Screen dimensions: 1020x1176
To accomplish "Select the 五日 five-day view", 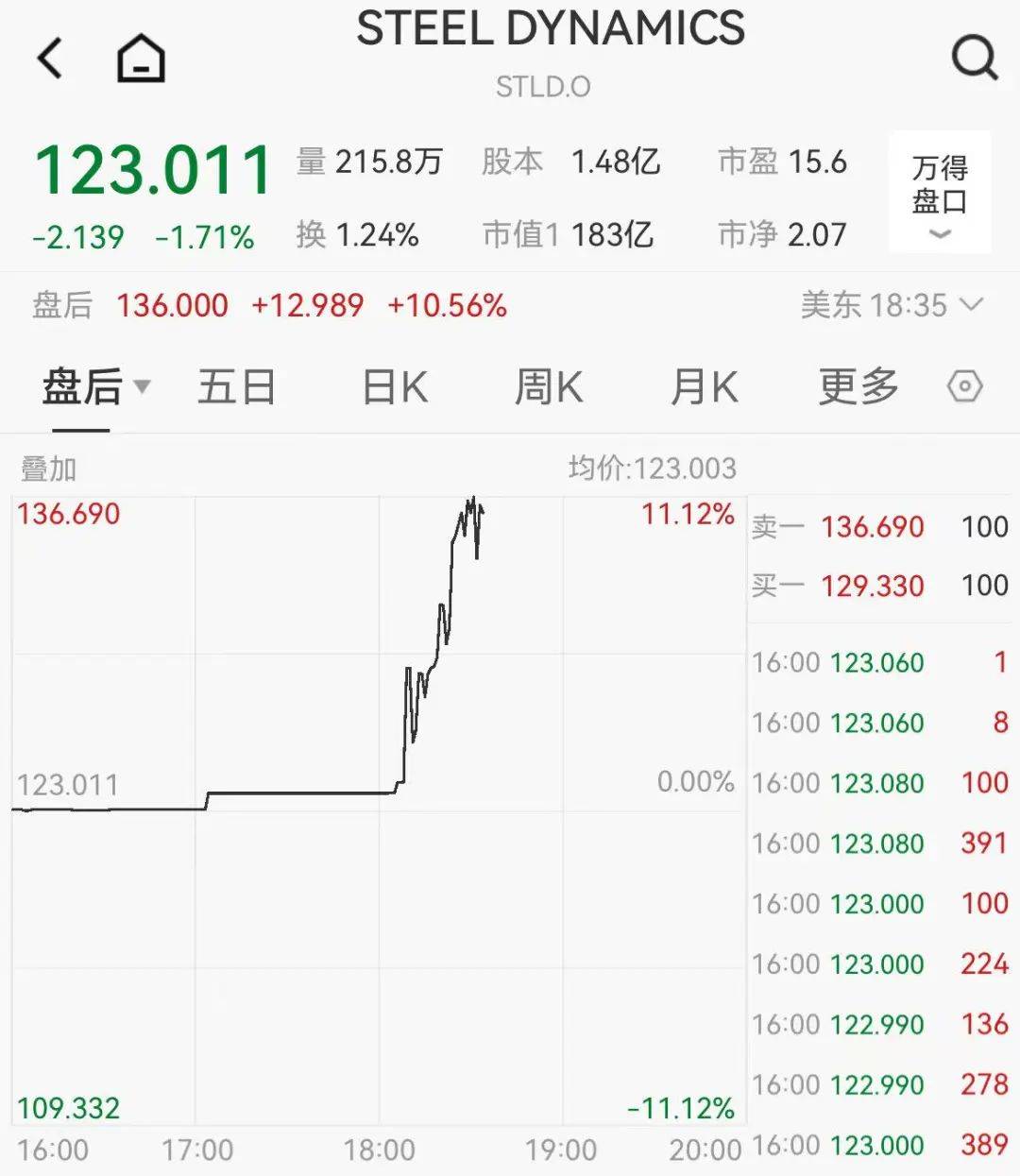I will [x=236, y=386].
